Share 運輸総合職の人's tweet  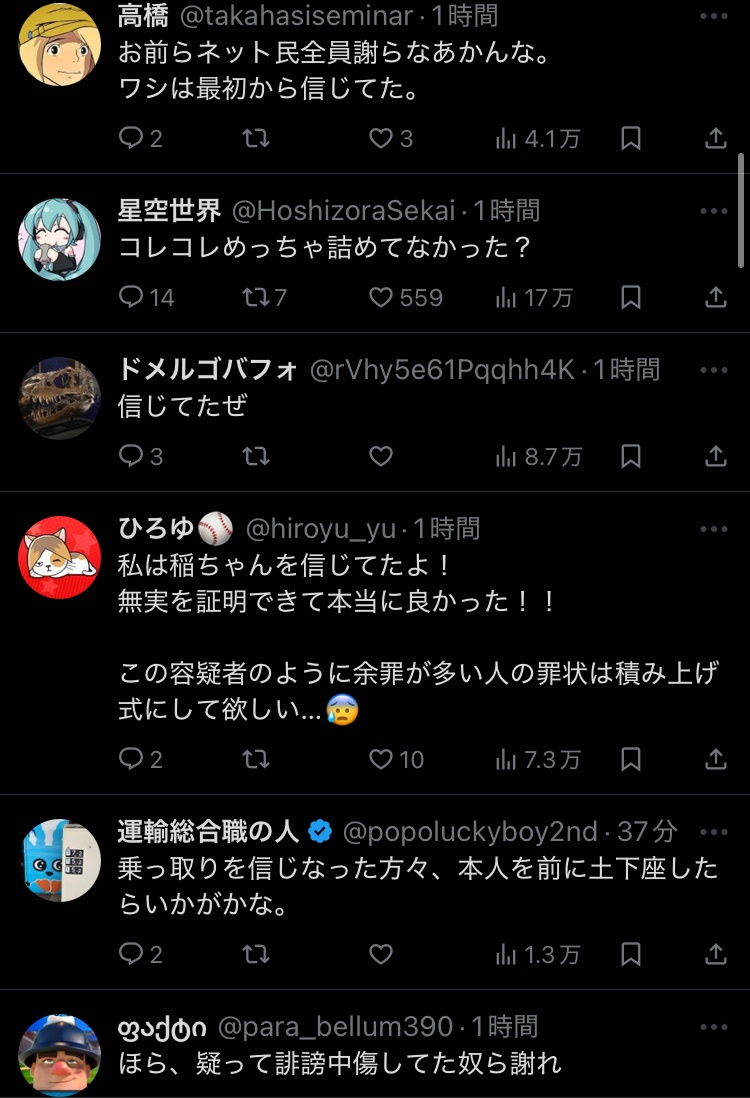click(716, 954)
